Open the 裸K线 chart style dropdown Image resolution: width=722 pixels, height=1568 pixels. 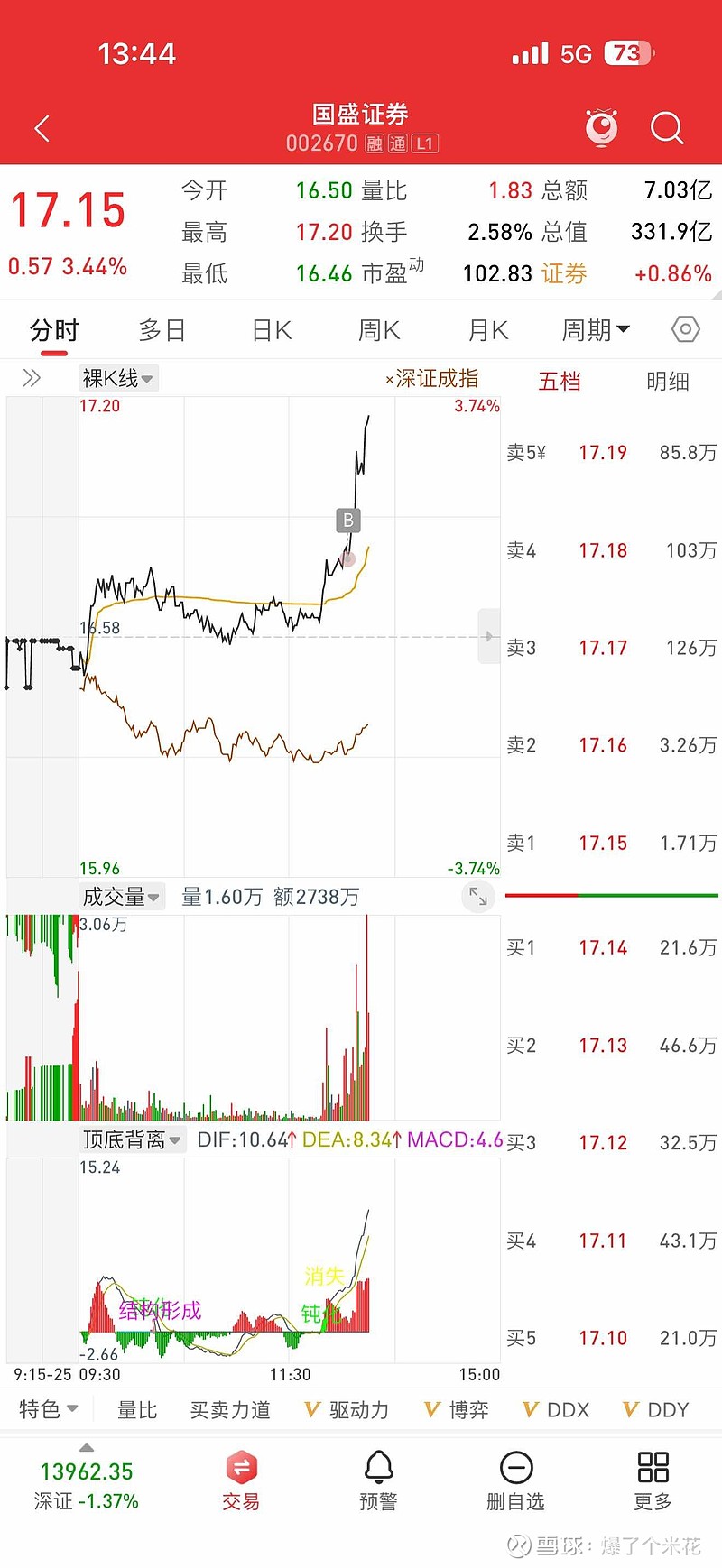(x=118, y=378)
